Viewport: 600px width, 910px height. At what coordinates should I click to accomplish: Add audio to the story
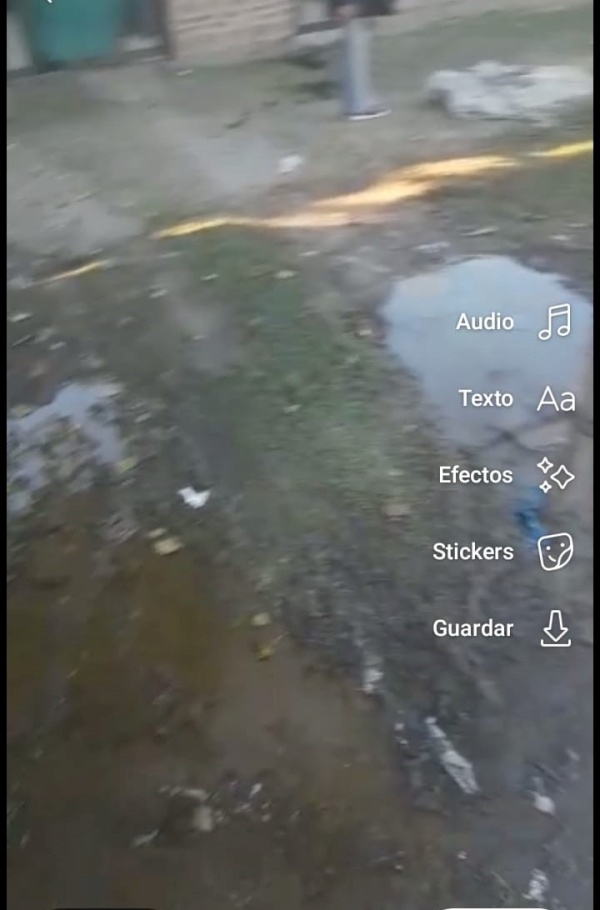(554, 322)
